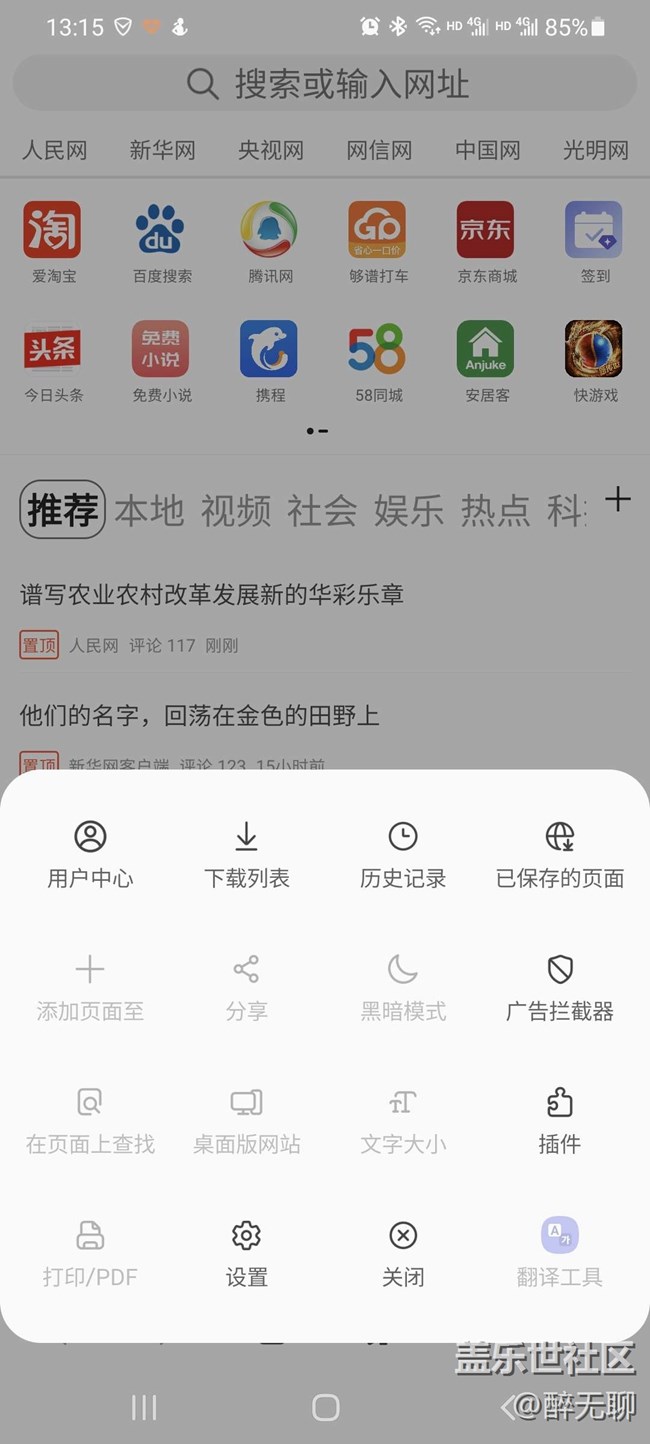This screenshot has width=650, height=1444.
Task: Switch to the 视频 news tab
Action: pyautogui.click(x=236, y=510)
